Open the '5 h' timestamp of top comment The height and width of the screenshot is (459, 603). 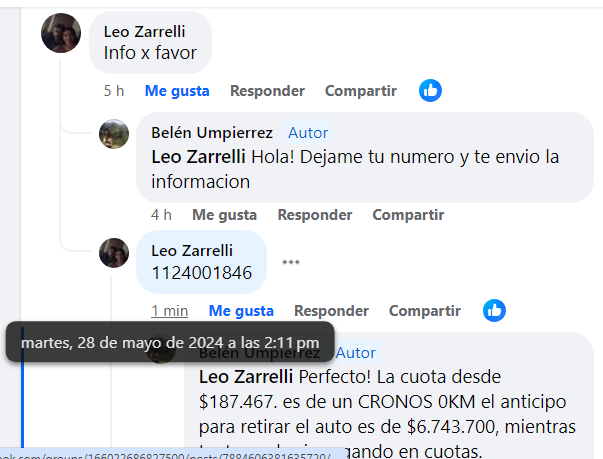pos(113,90)
